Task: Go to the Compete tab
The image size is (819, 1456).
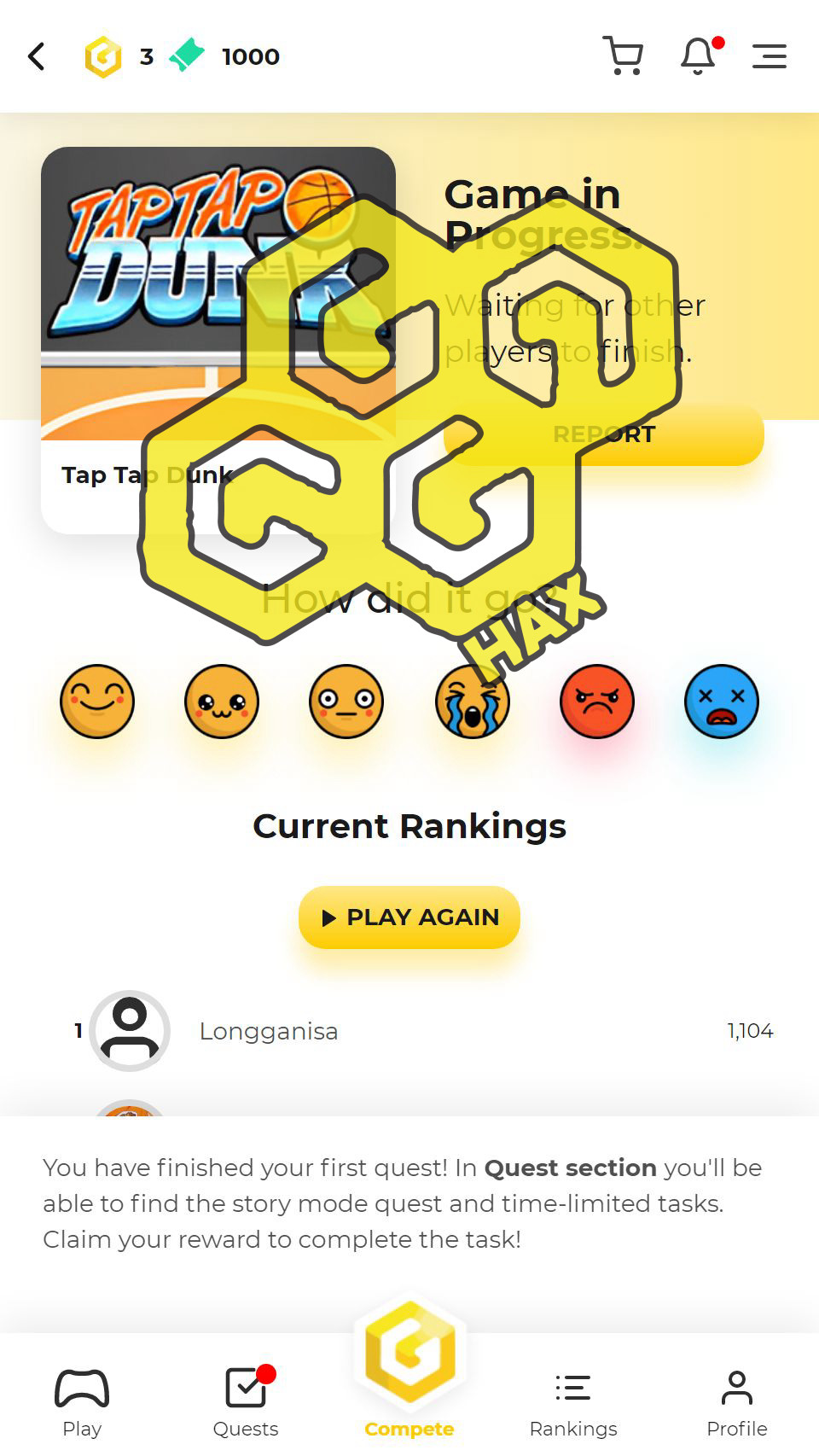Action: (409, 1374)
